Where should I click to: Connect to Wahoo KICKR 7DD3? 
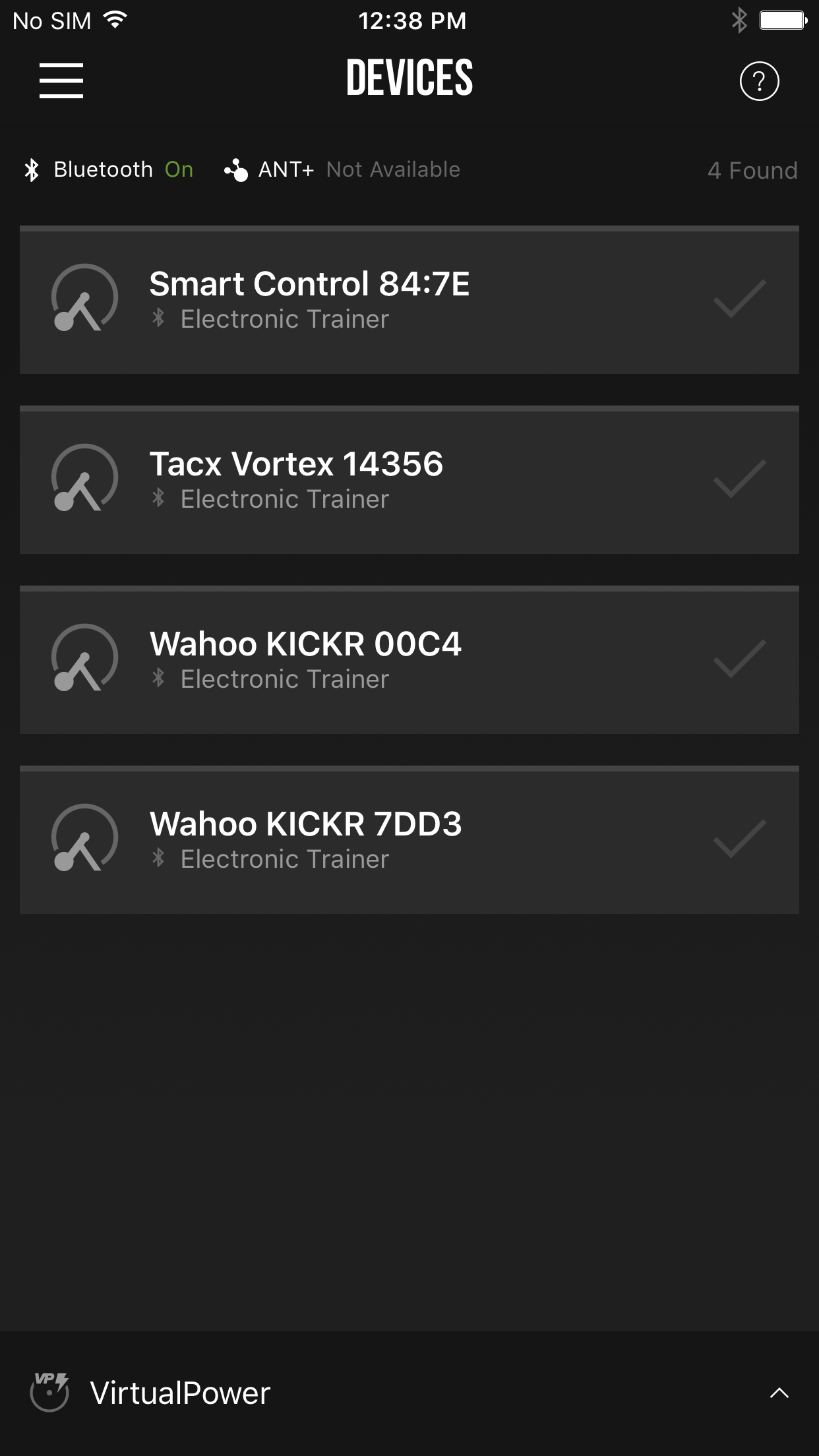pyautogui.click(x=409, y=841)
